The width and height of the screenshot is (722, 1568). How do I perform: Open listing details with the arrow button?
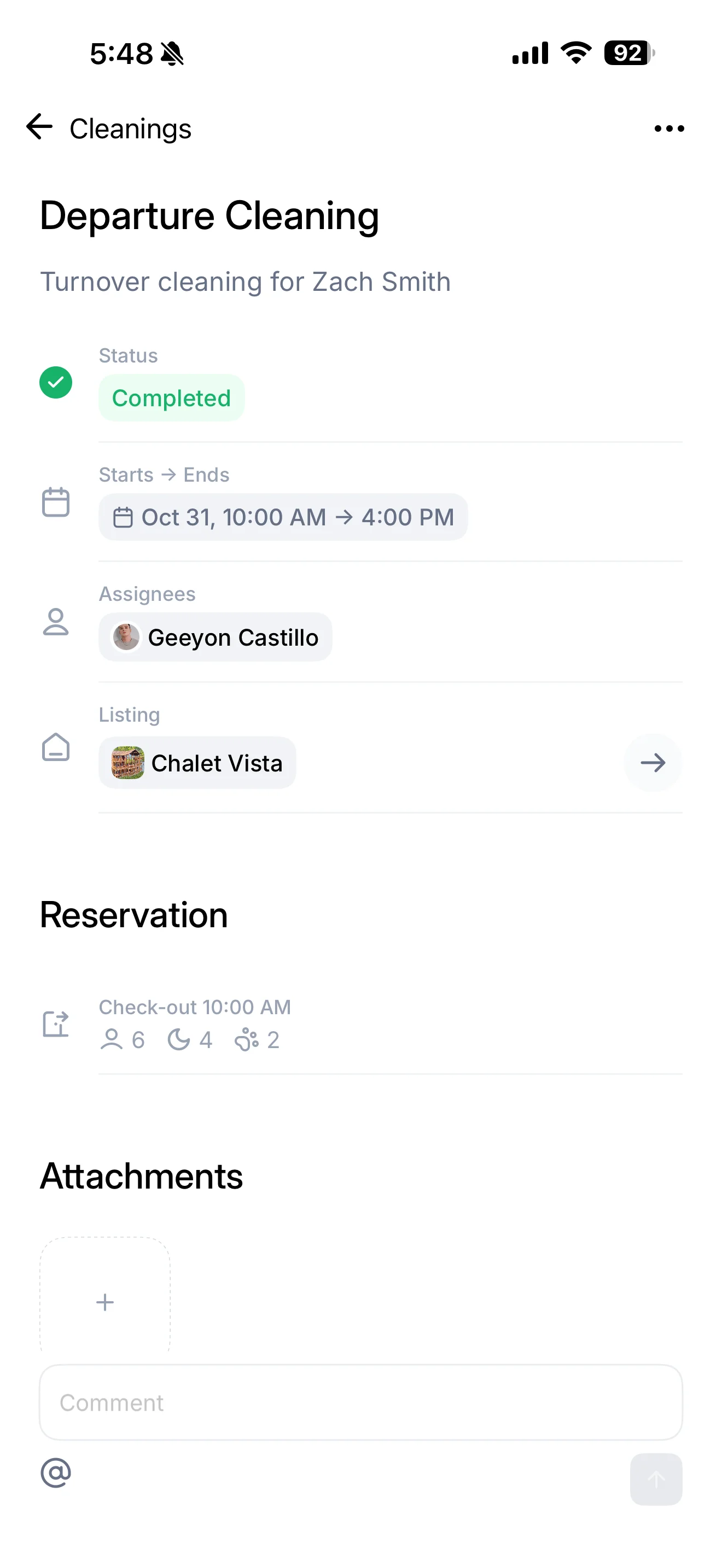[653, 763]
